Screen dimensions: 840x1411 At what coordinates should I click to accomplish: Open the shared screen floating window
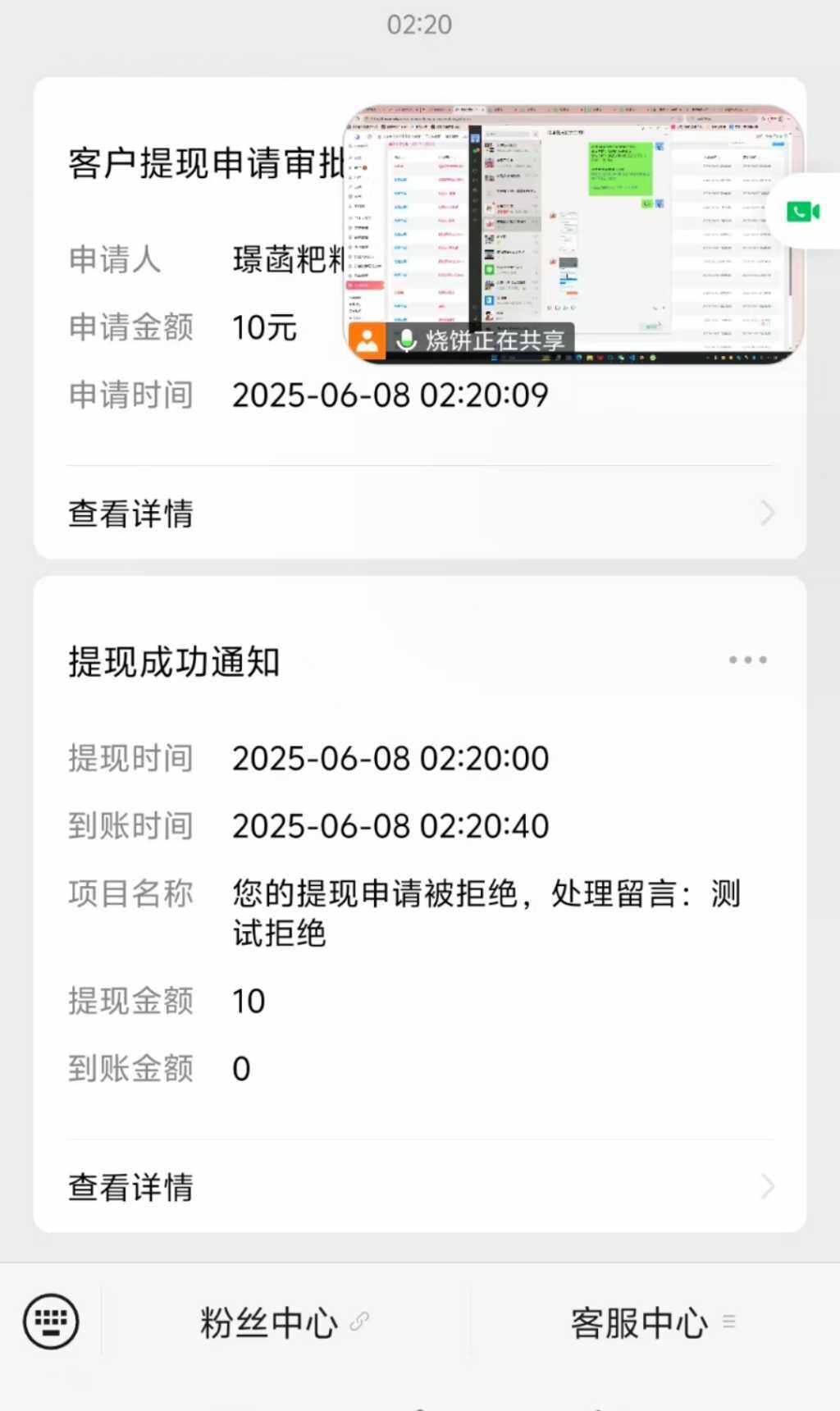(x=573, y=234)
